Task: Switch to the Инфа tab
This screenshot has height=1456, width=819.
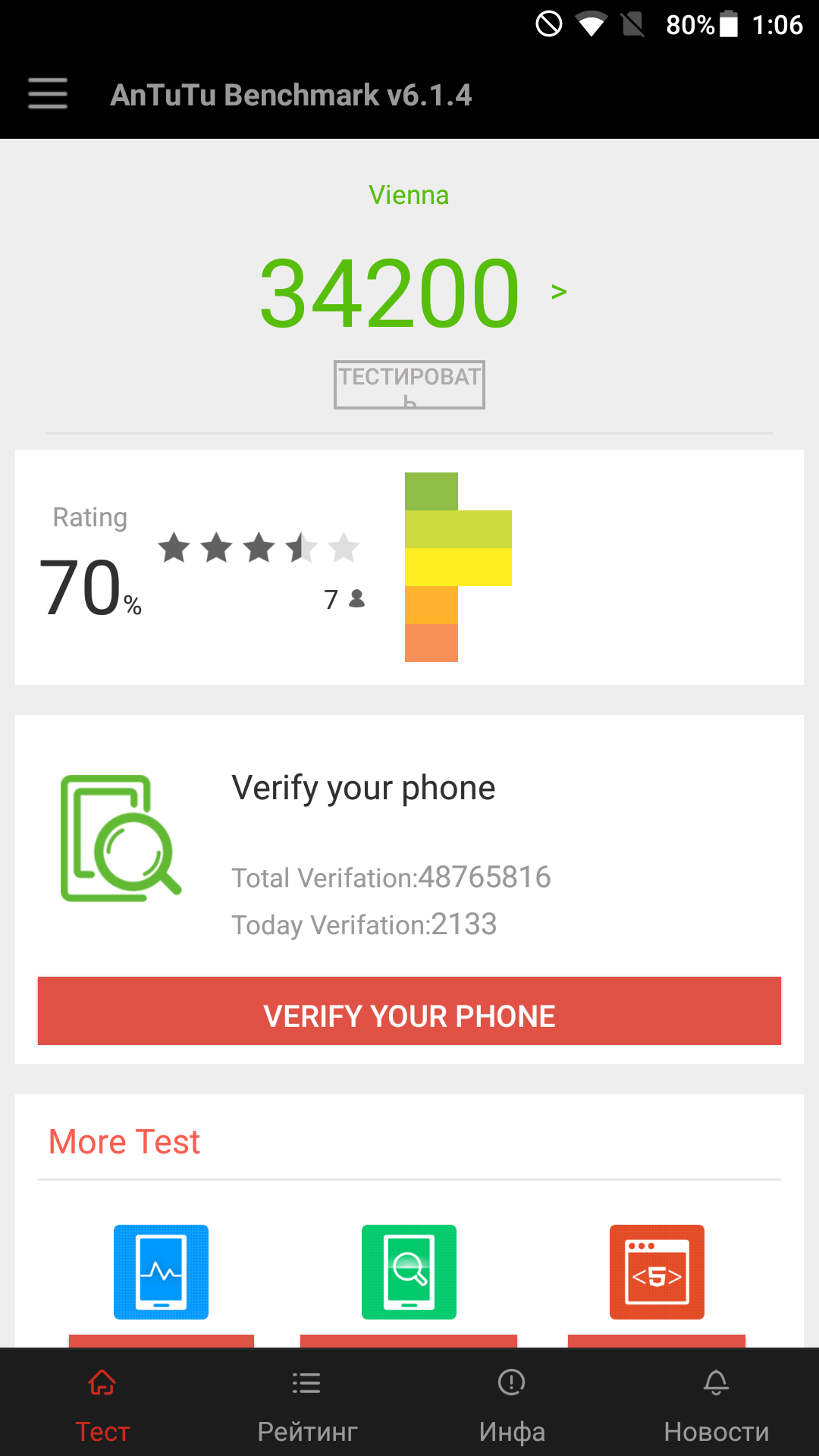Action: (512, 1403)
